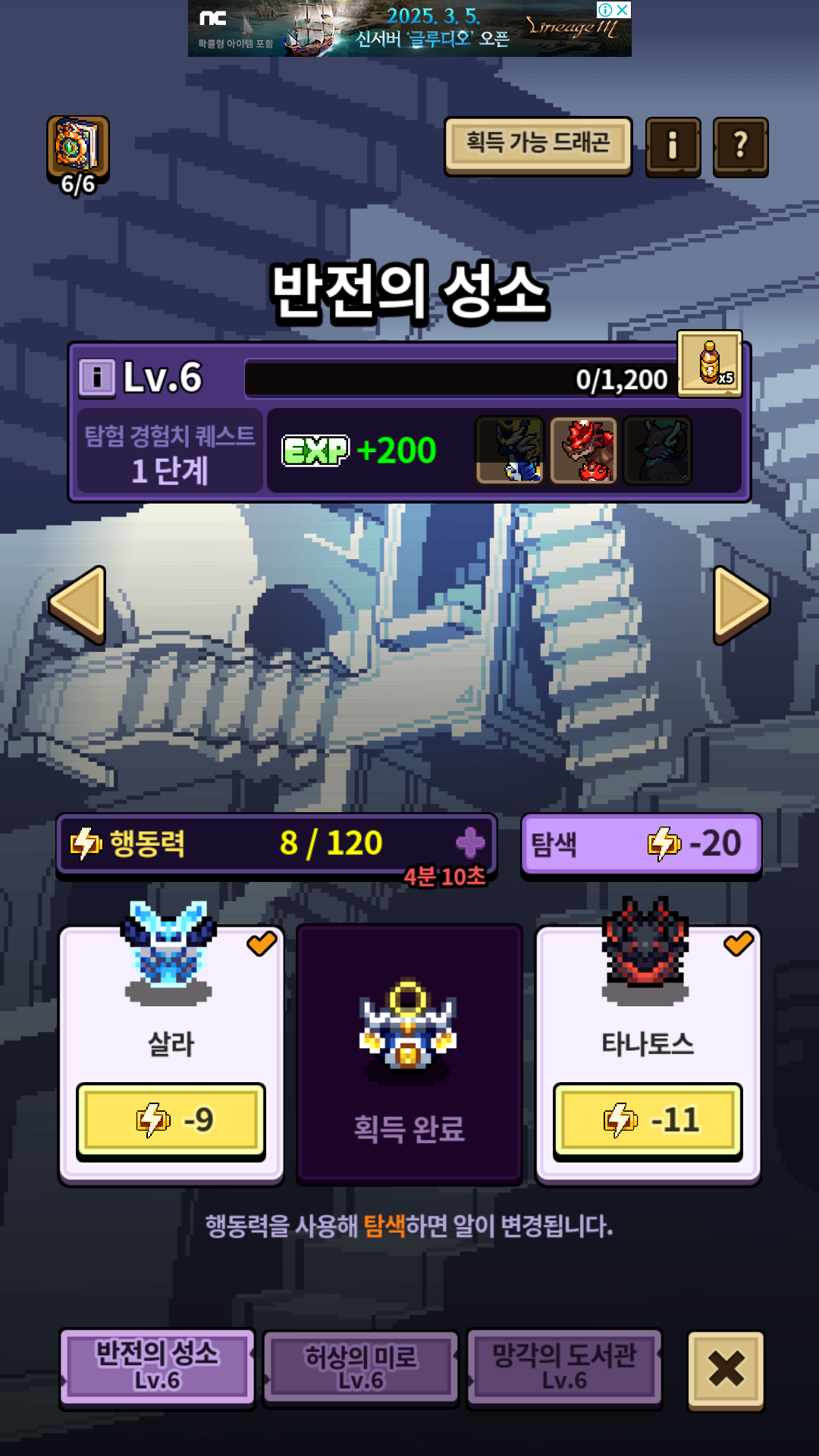Close the exploration screen with the X button

coord(726,1370)
